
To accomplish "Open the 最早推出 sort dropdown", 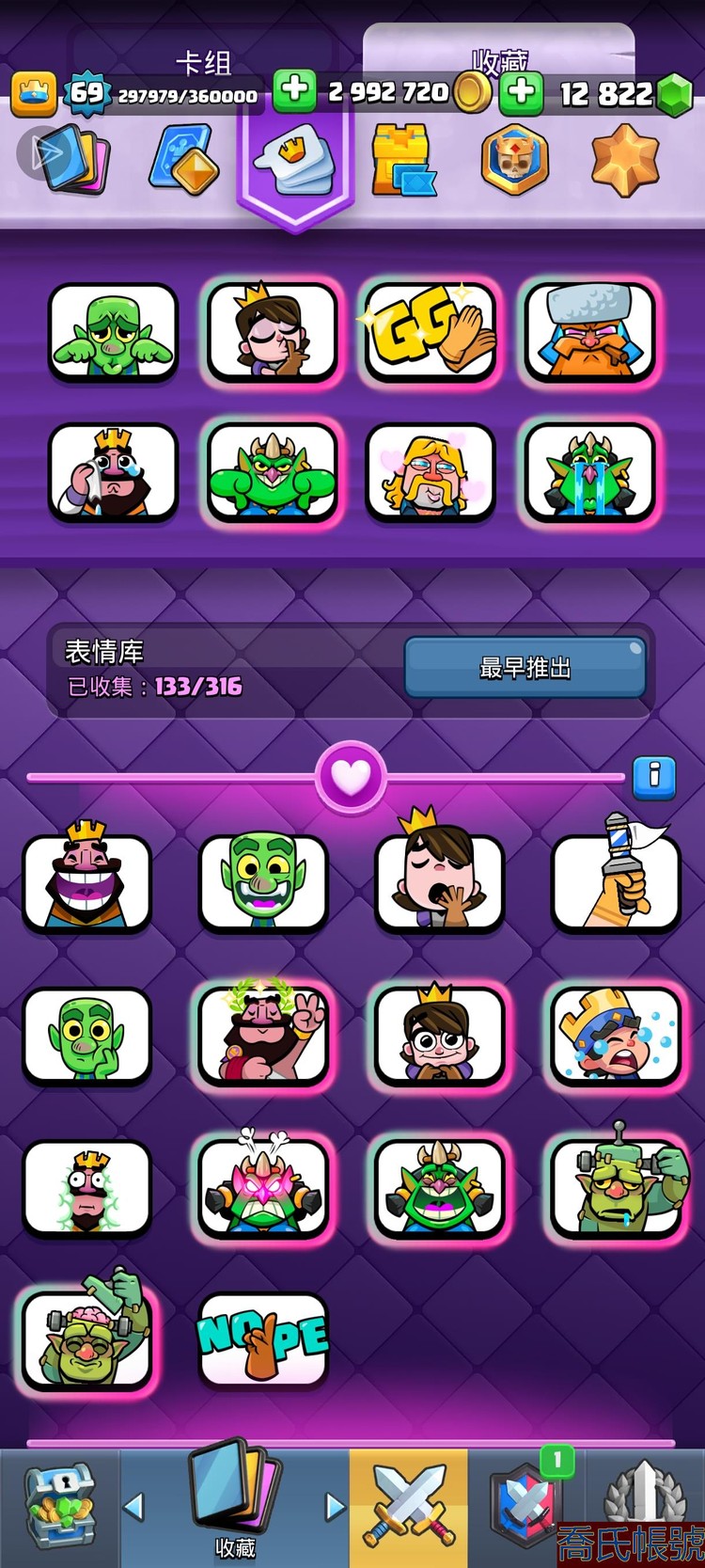I will tap(526, 668).
